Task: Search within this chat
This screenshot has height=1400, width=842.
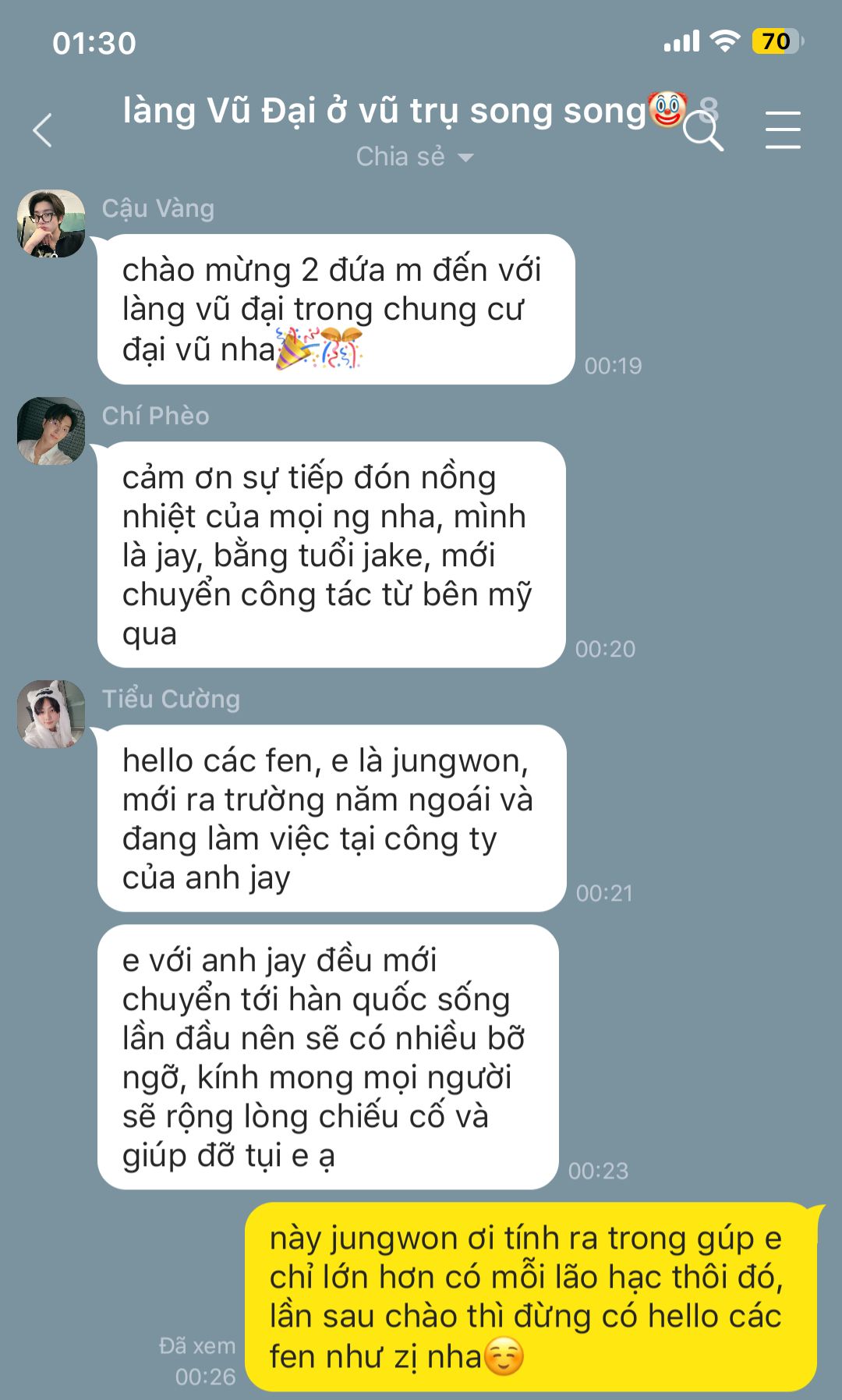Action: click(x=703, y=131)
